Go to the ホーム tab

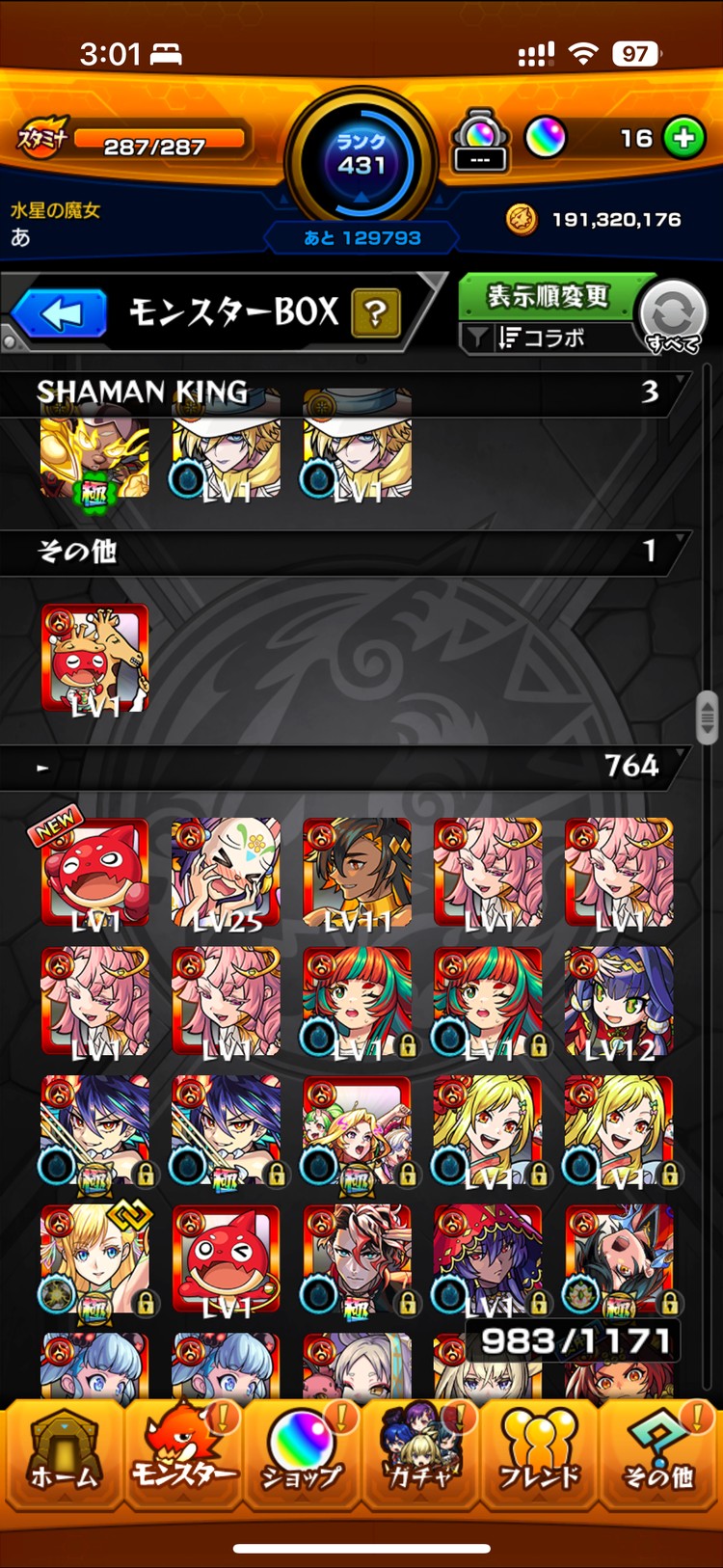pos(64,1456)
